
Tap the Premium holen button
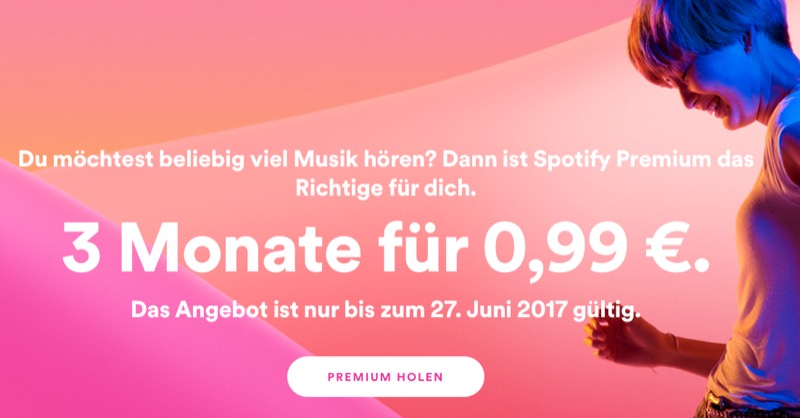pos(385,377)
